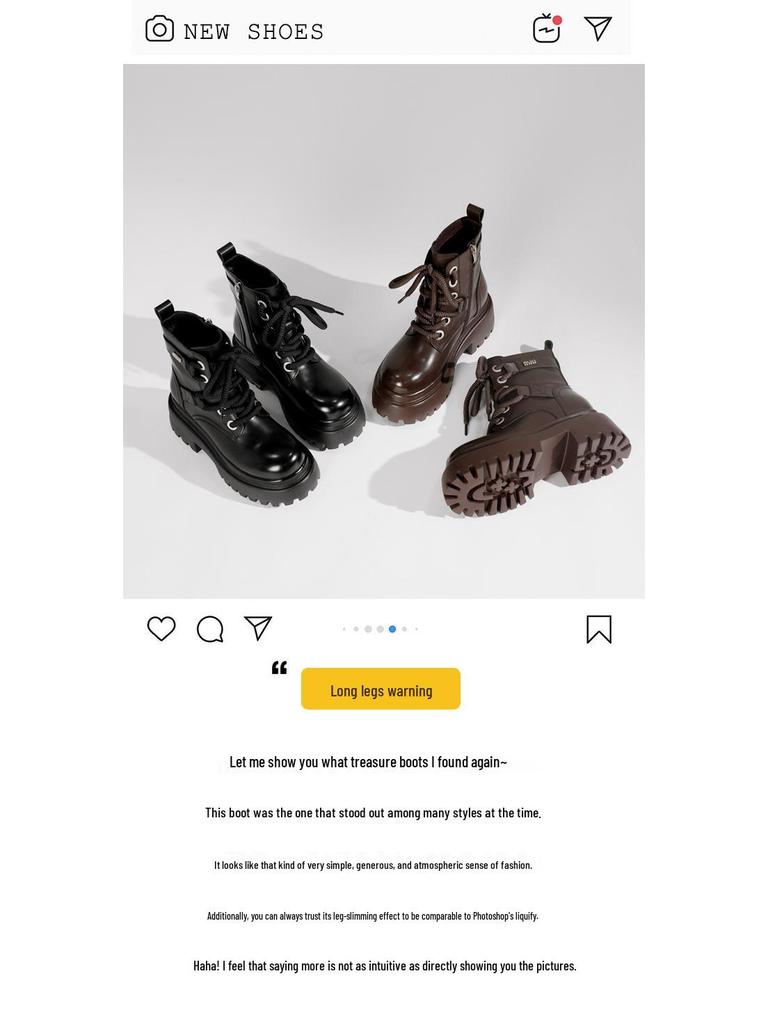Select the NEW SHOES header title

(253, 31)
